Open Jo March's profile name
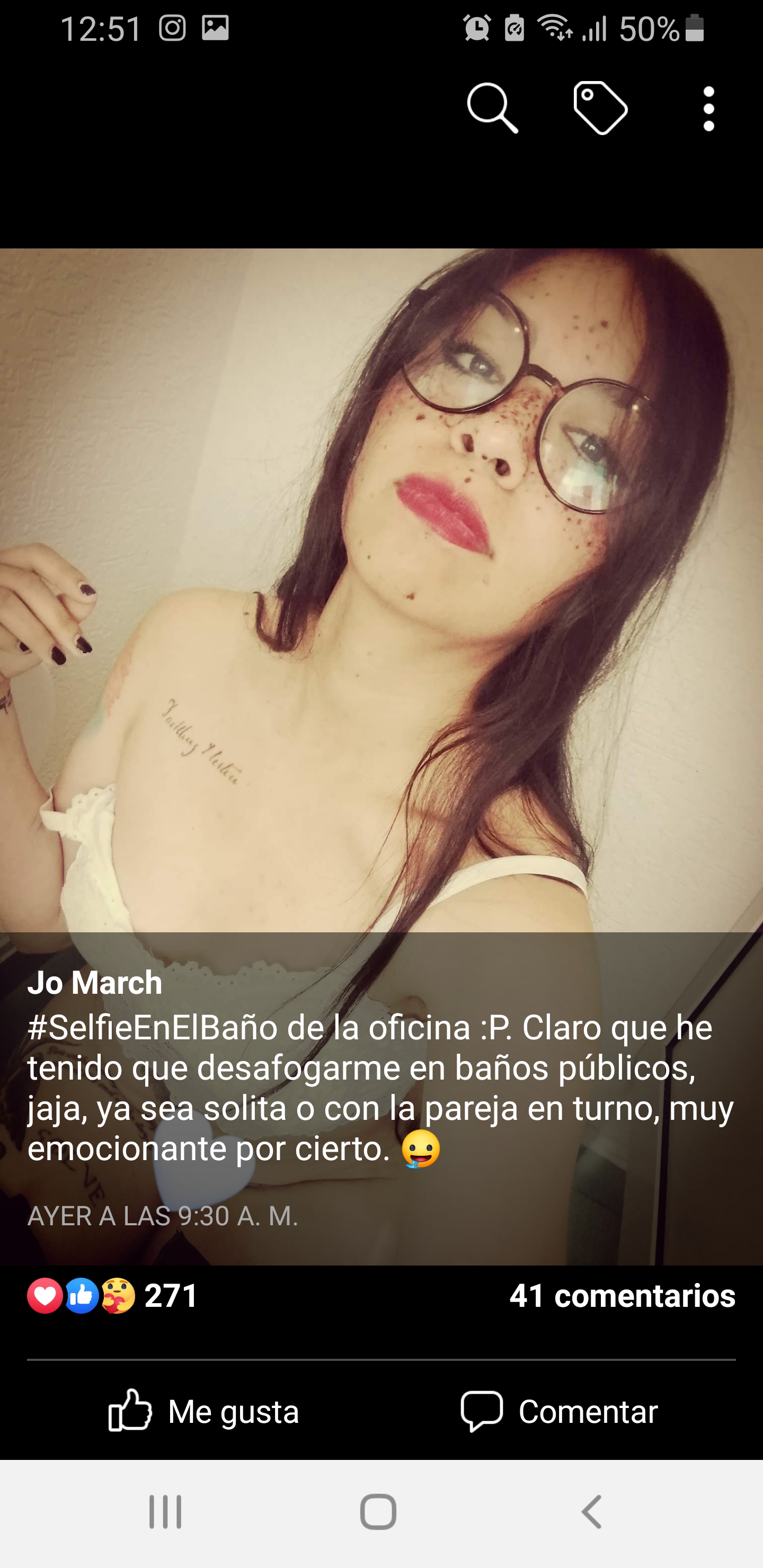This screenshot has height=1568, width=763. [x=95, y=983]
